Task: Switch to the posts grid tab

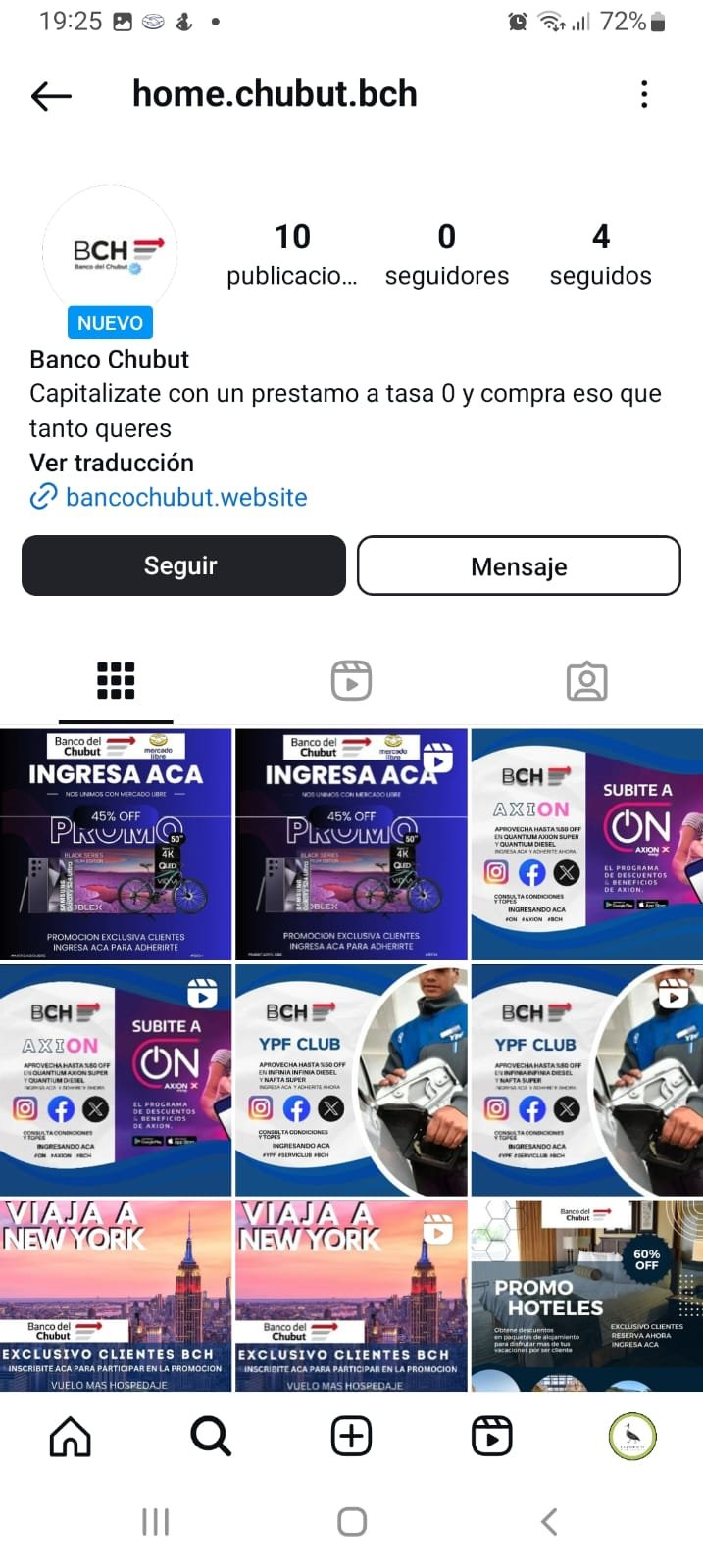Action: click(116, 680)
